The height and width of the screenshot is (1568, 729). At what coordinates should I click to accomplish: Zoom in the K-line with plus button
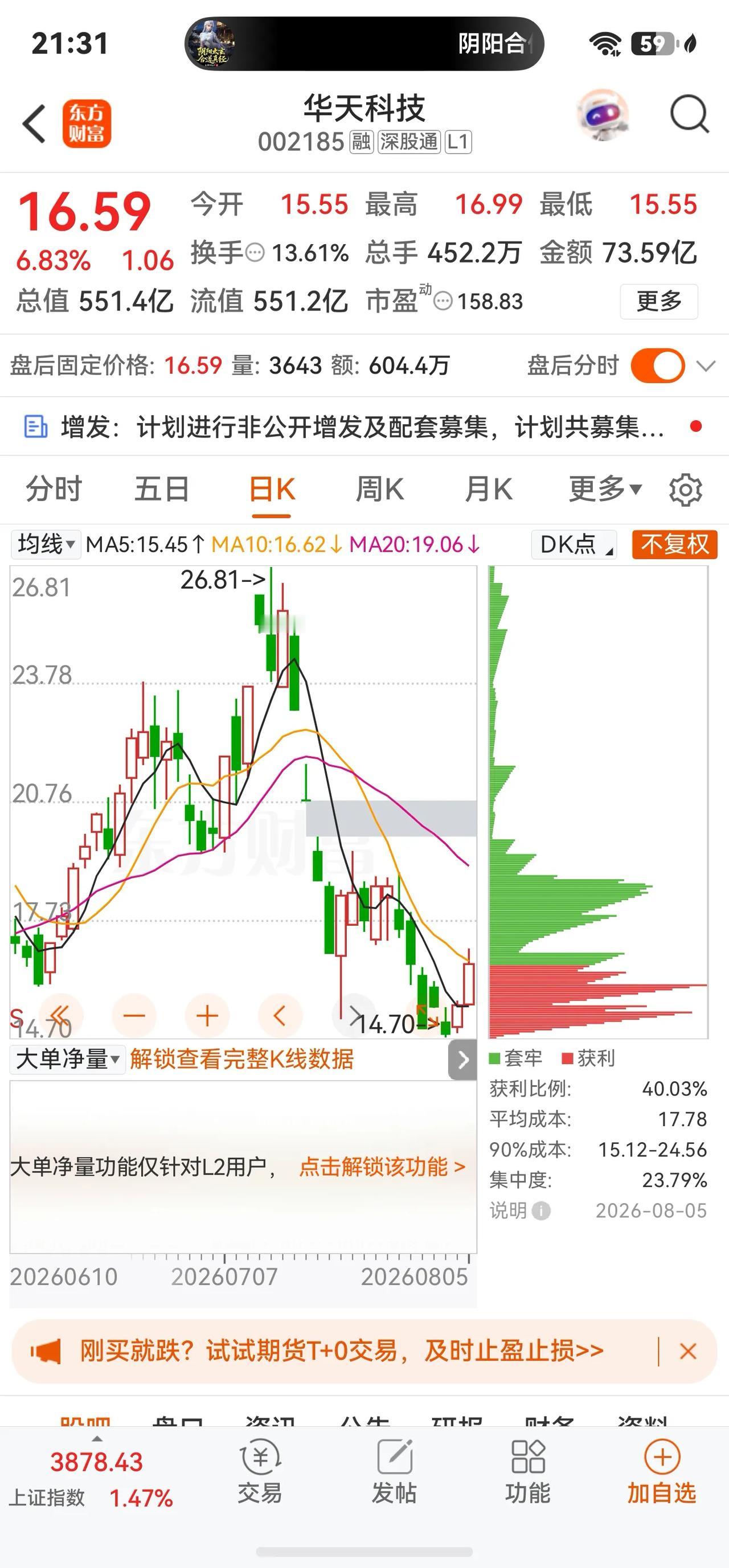207,1015
